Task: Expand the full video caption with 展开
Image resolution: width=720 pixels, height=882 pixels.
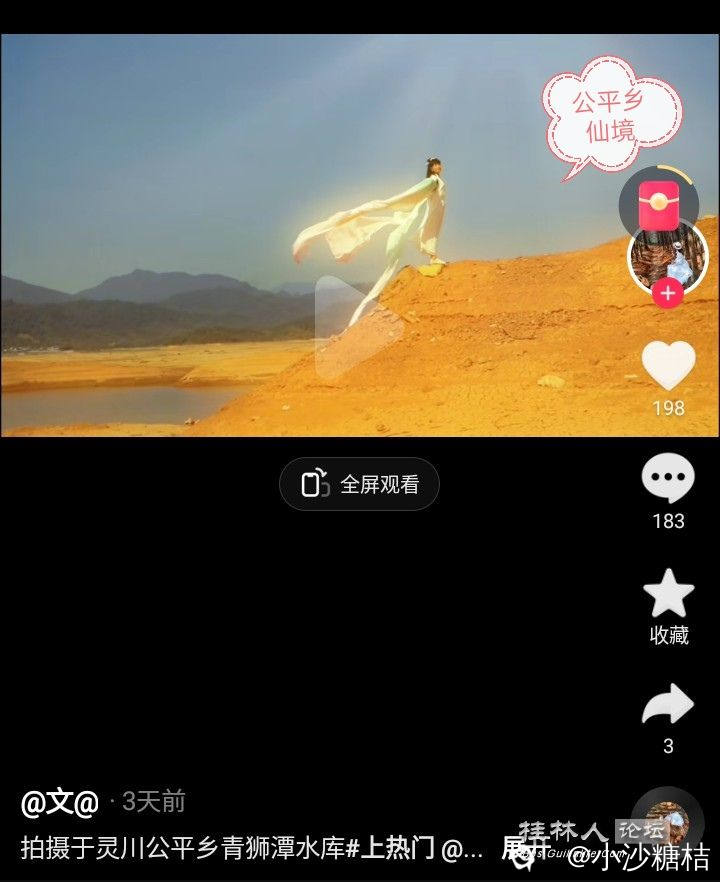Action: click(x=518, y=849)
